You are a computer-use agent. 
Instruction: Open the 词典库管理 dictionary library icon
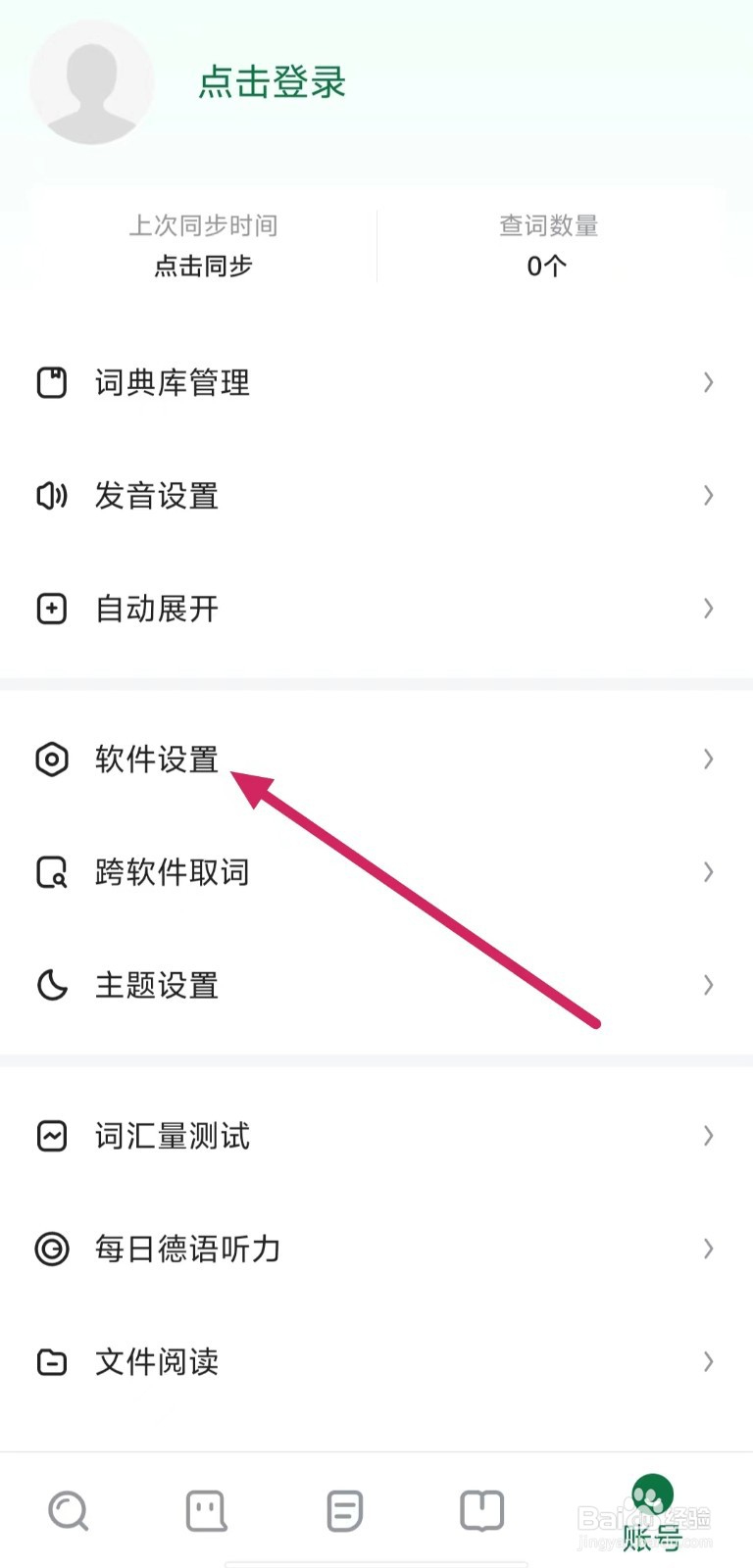tap(52, 382)
